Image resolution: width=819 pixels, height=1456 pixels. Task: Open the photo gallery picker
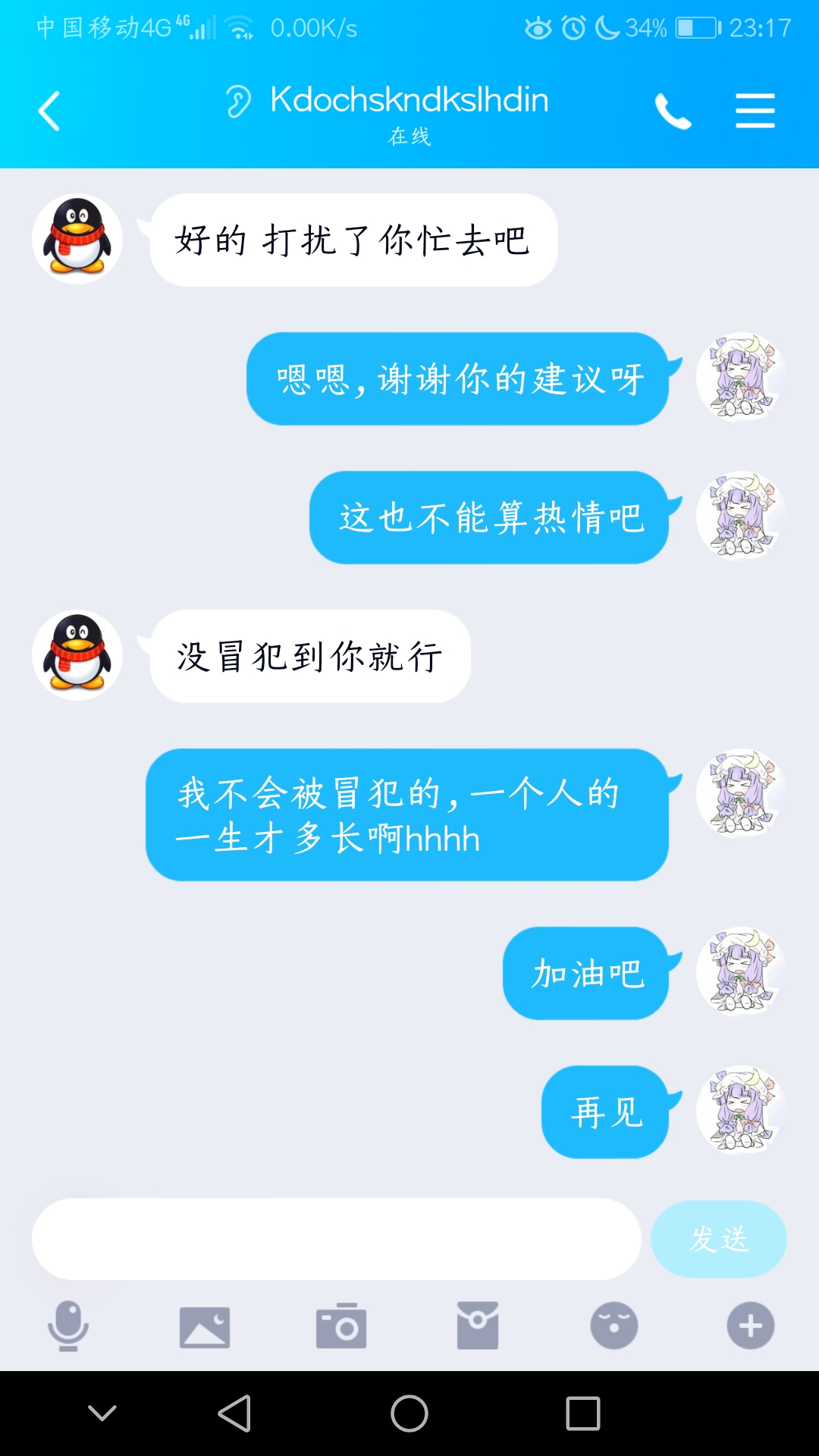[205, 1326]
